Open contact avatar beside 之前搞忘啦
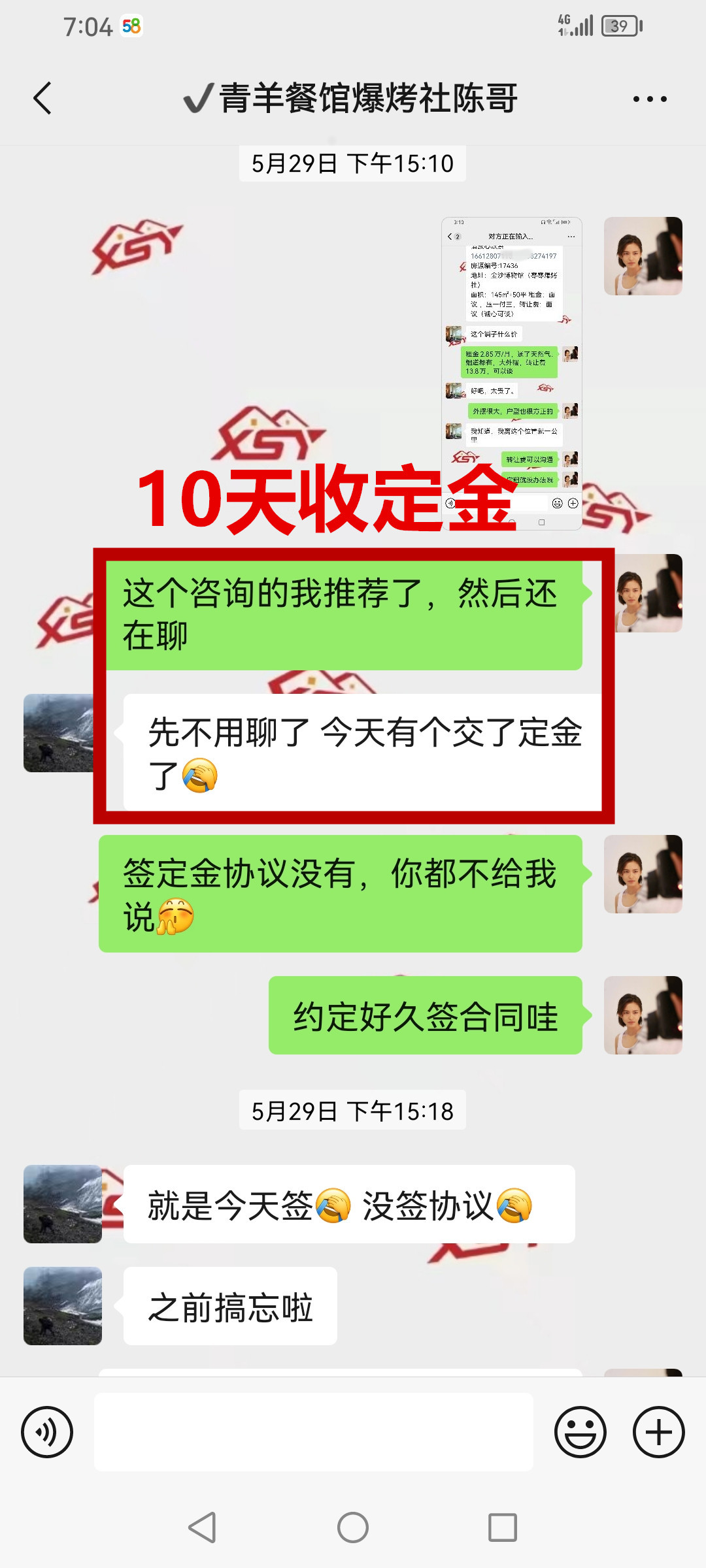 63,1306
